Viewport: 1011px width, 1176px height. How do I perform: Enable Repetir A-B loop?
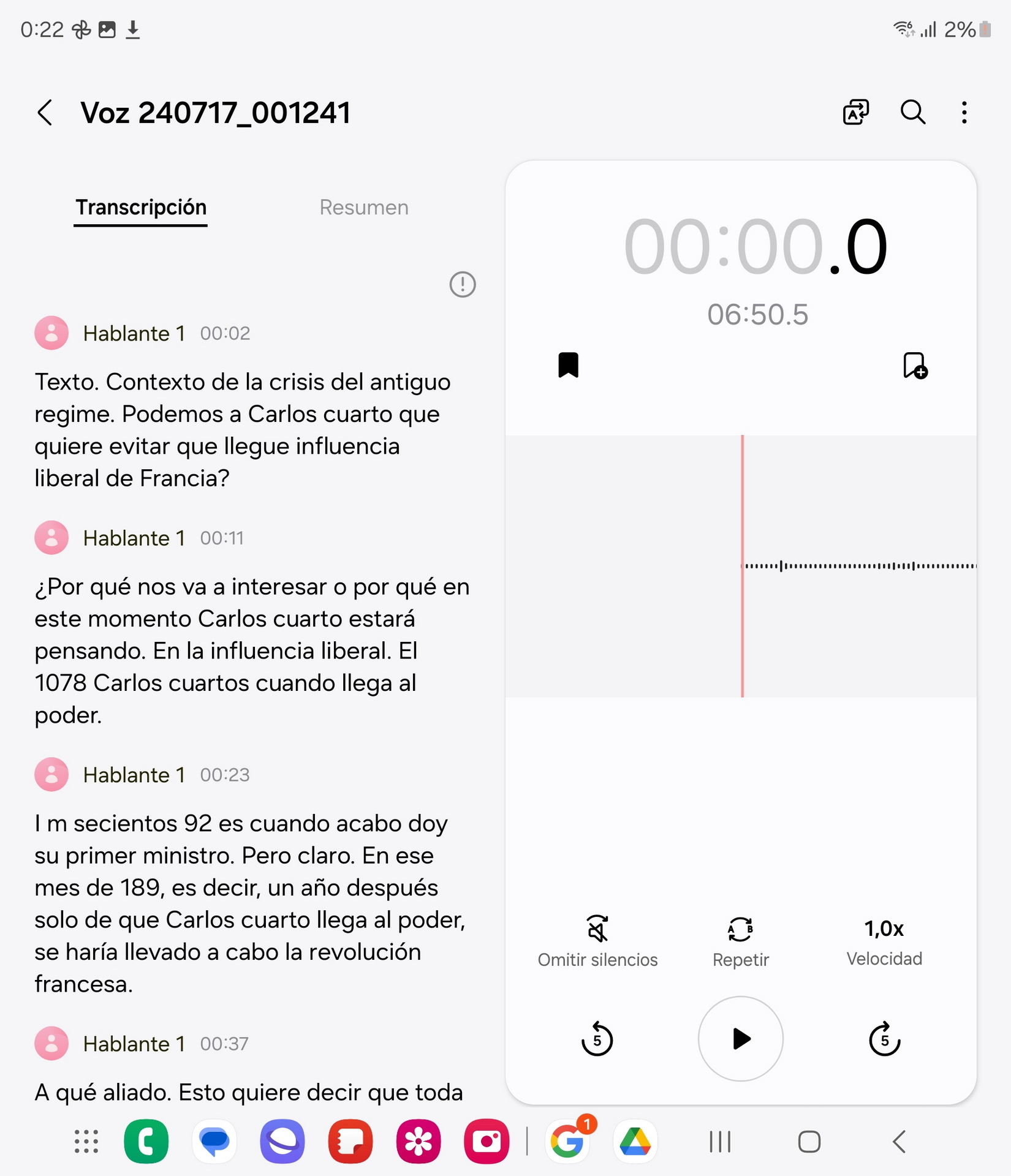click(x=740, y=941)
